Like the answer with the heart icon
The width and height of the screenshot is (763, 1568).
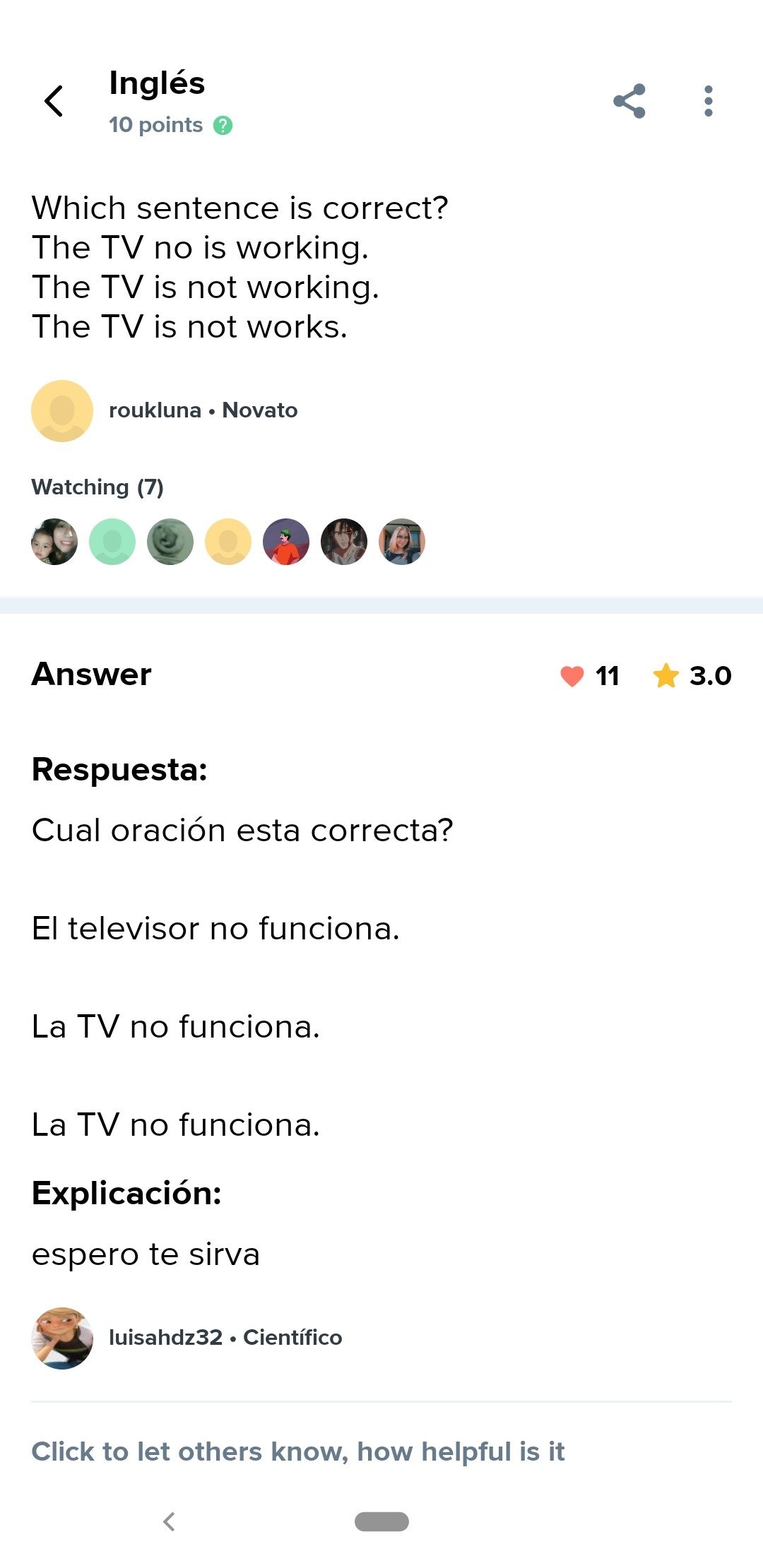(x=572, y=676)
